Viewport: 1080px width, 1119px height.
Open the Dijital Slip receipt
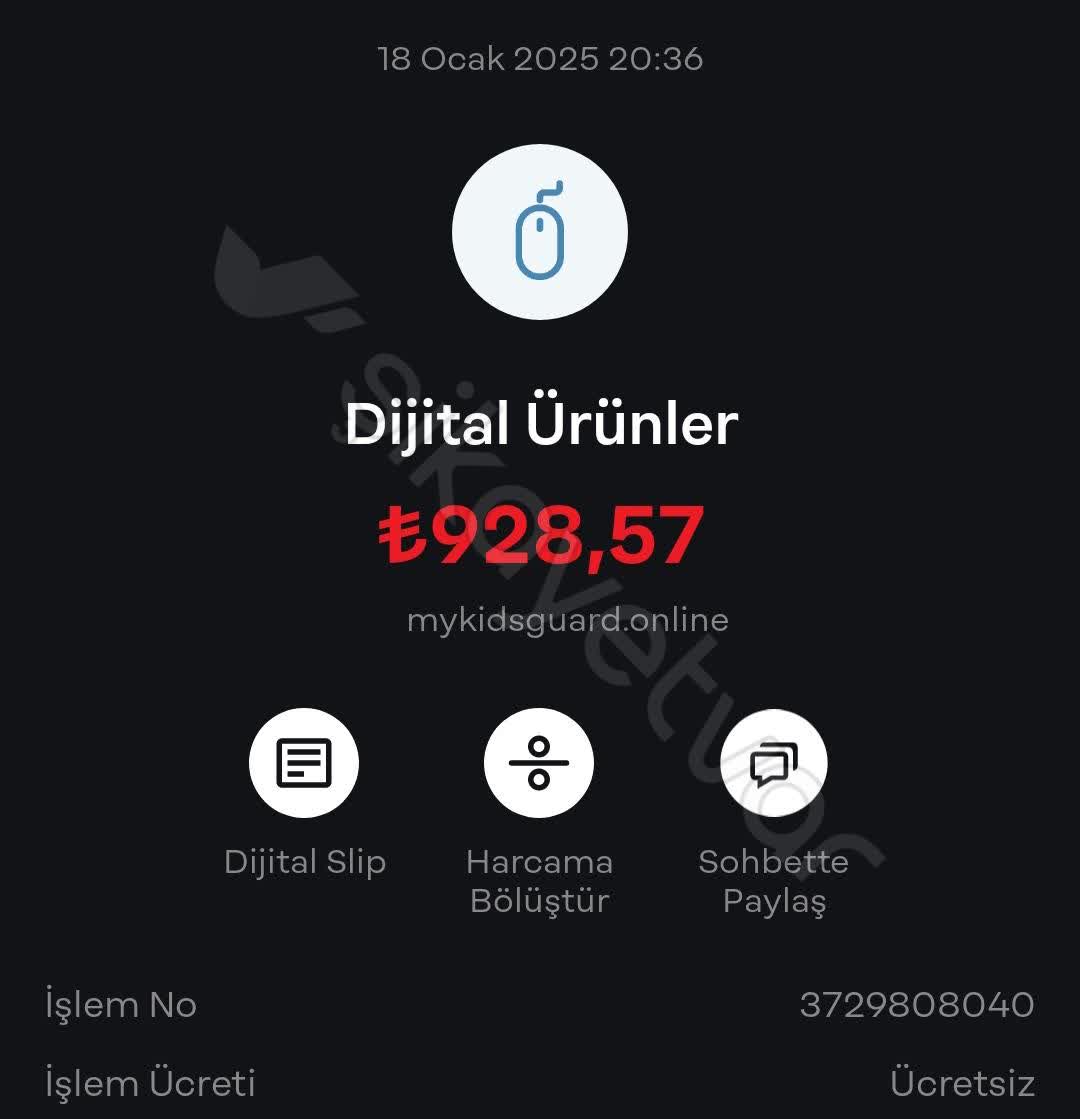[x=304, y=764]
